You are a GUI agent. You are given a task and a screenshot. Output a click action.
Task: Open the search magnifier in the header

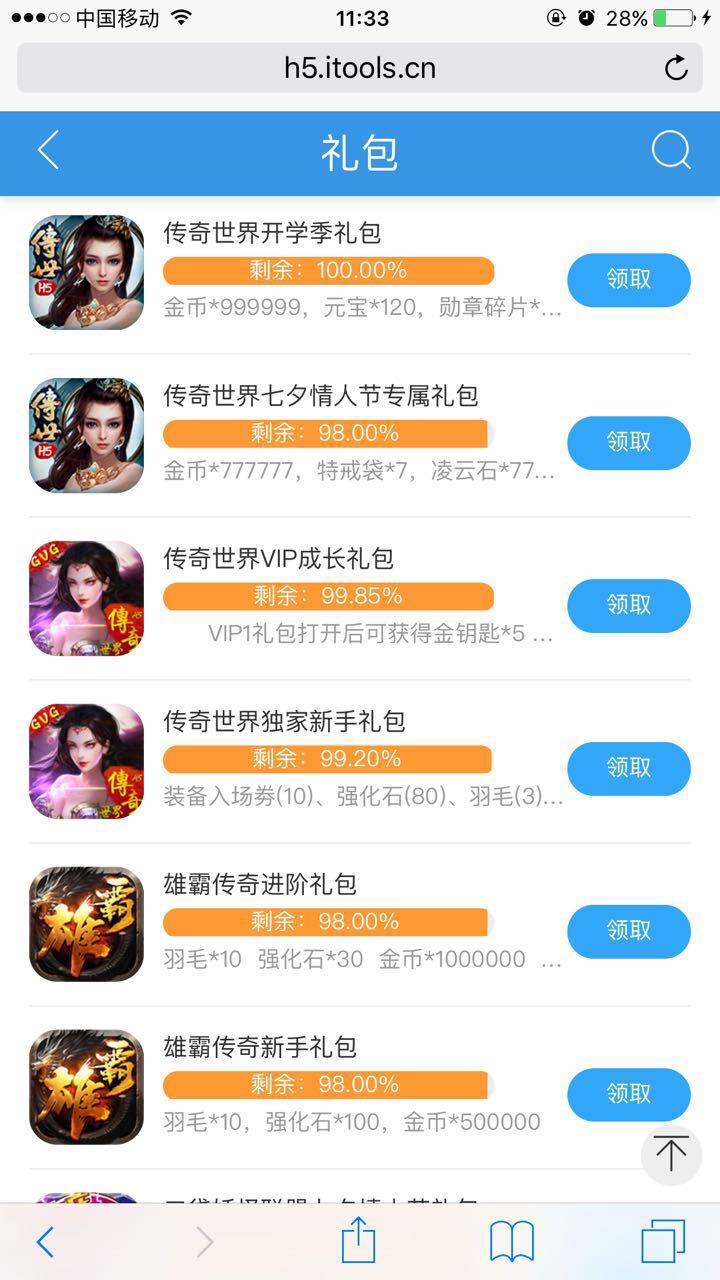click(670, 152)
